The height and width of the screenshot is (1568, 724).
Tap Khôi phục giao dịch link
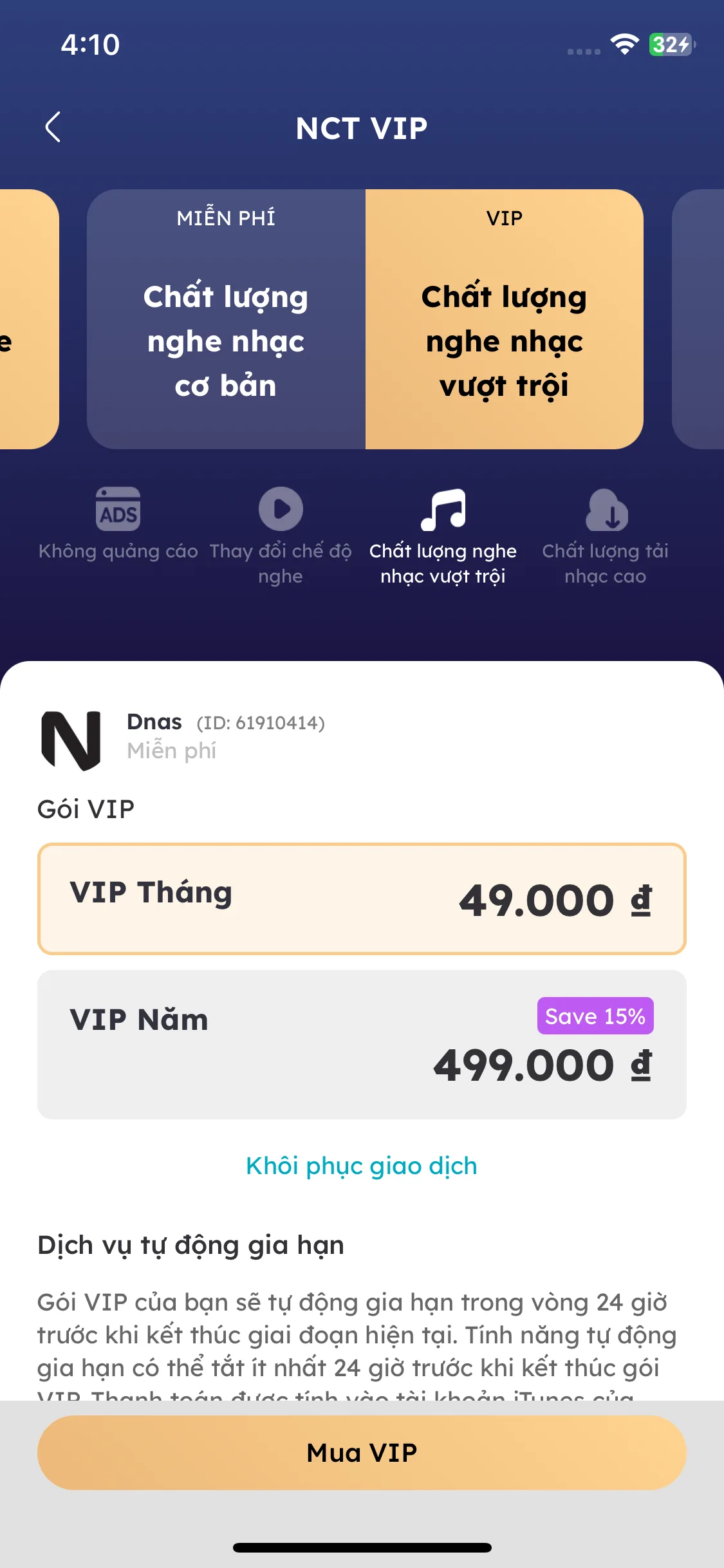tap(362, 1166)
